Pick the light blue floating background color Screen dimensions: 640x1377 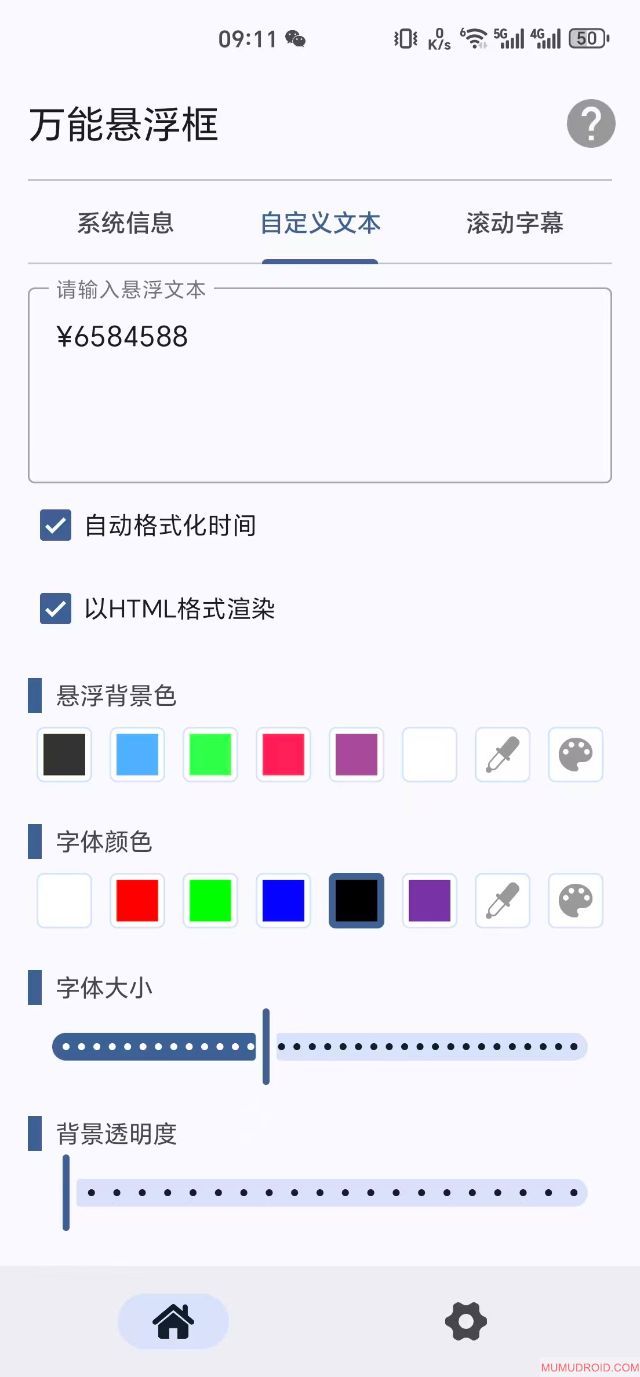click(137, 755)
